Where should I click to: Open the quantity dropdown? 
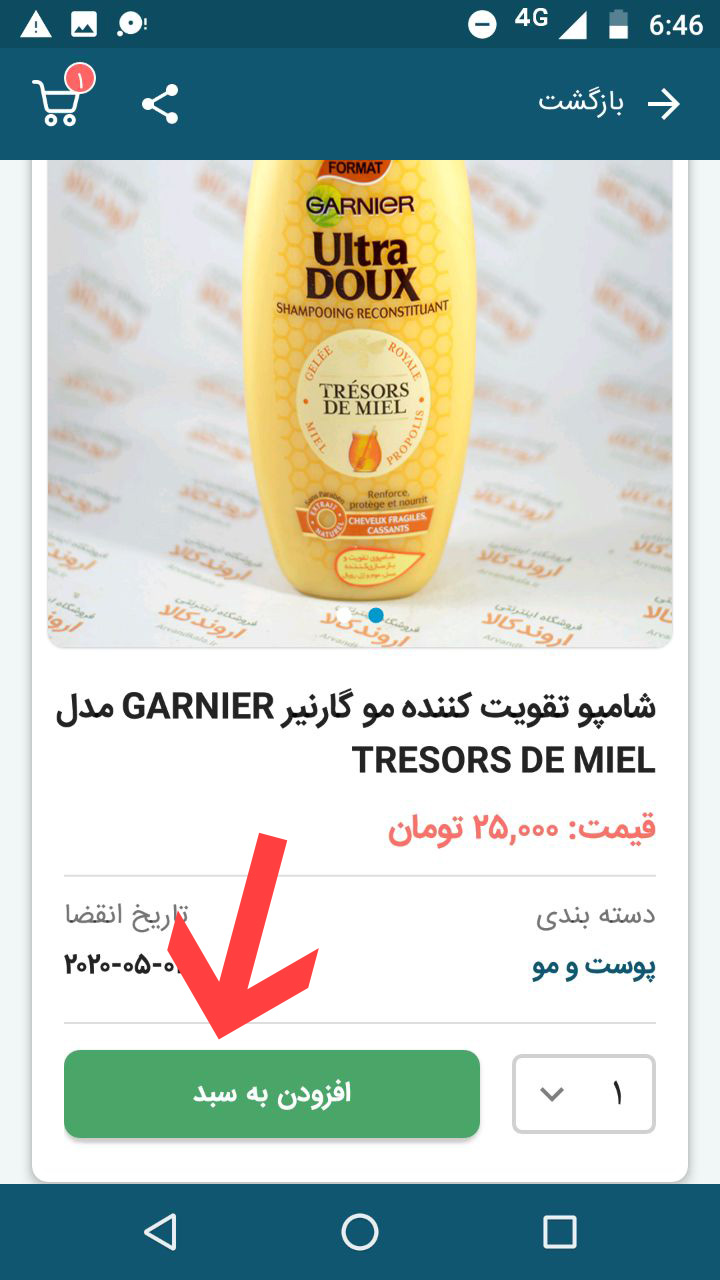tap(583, 1093)
